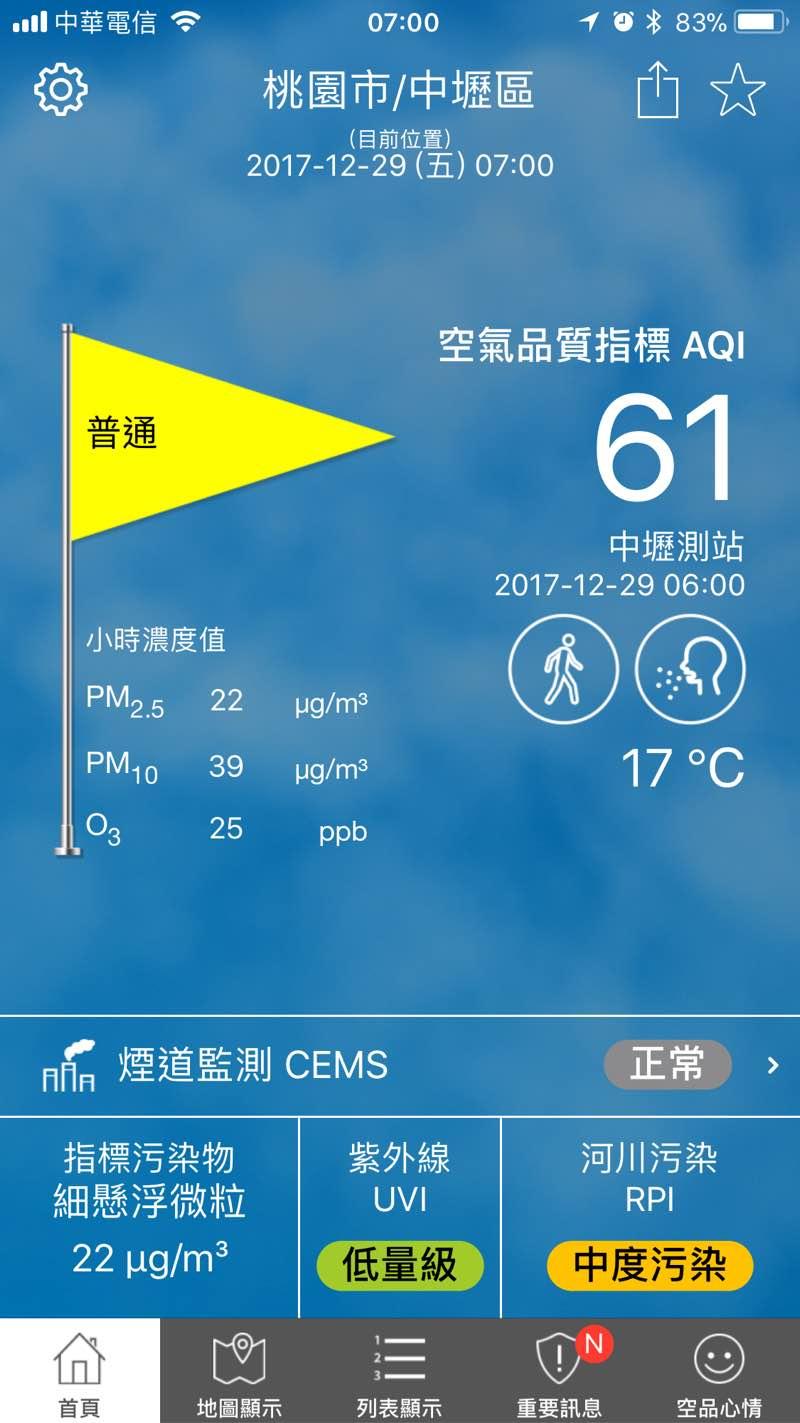Share the air quality report
This screenshot has height=1423, width=800.
[658, 93]
